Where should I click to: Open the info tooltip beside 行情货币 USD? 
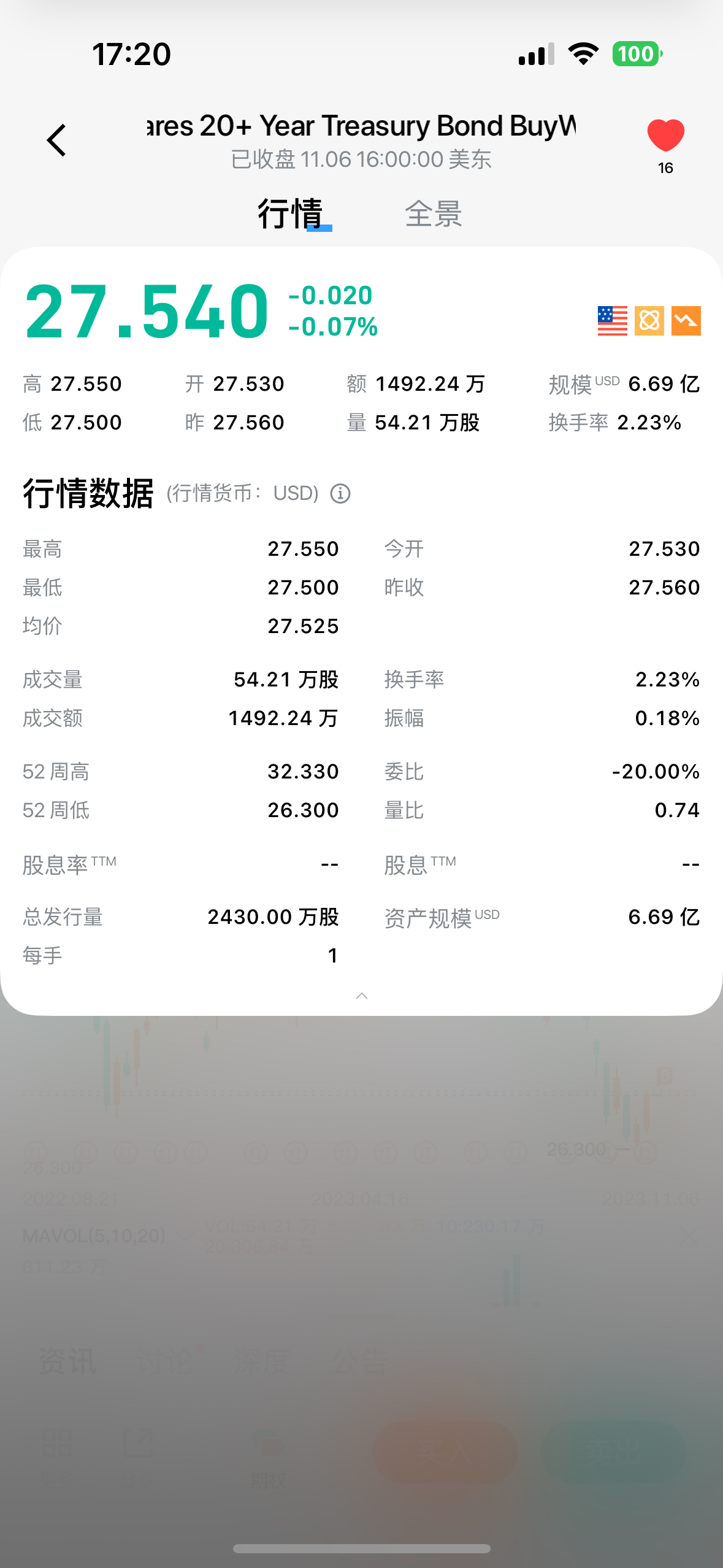(341, 493)
